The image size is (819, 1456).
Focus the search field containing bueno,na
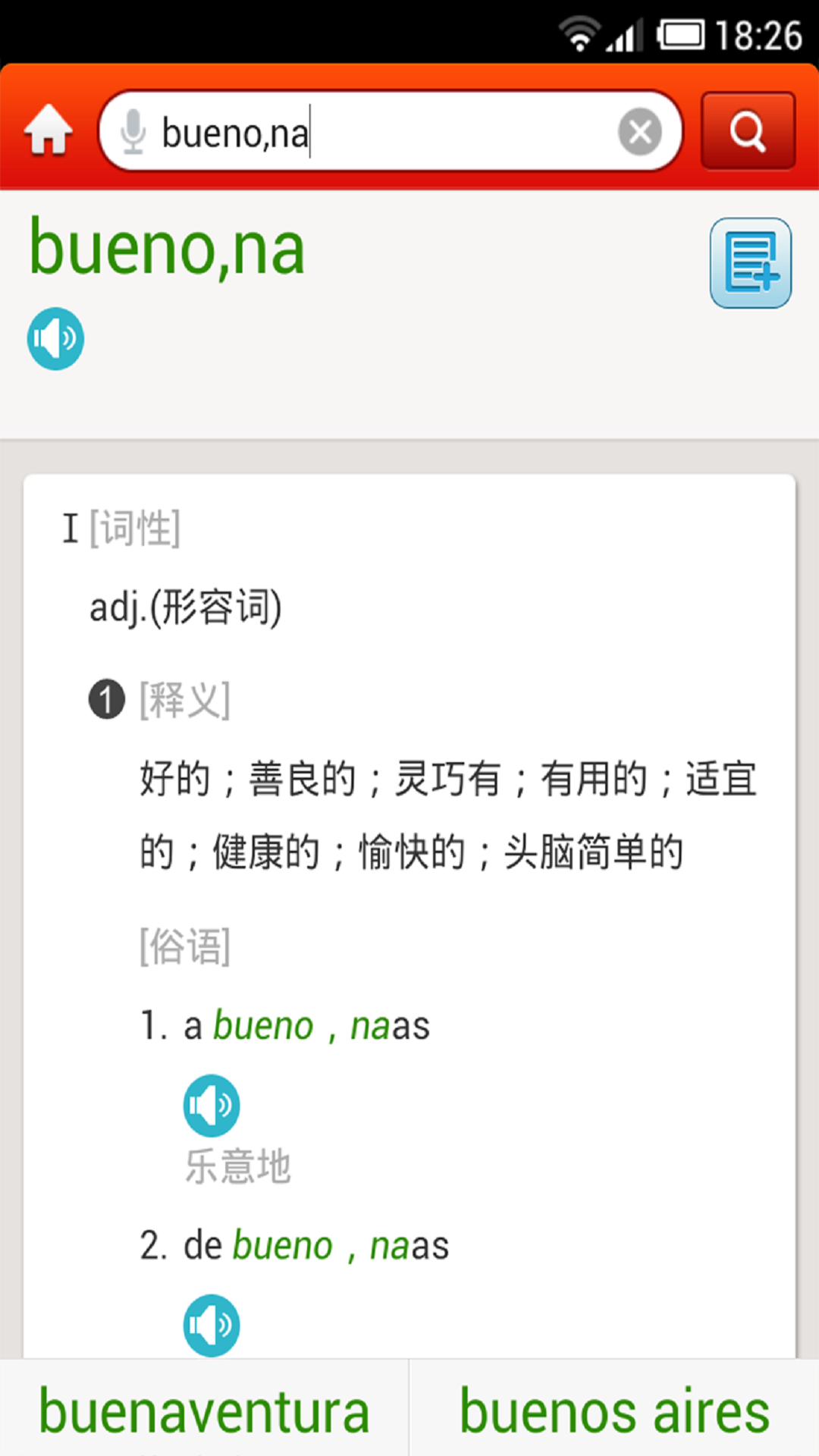click(x=390, y=132)
